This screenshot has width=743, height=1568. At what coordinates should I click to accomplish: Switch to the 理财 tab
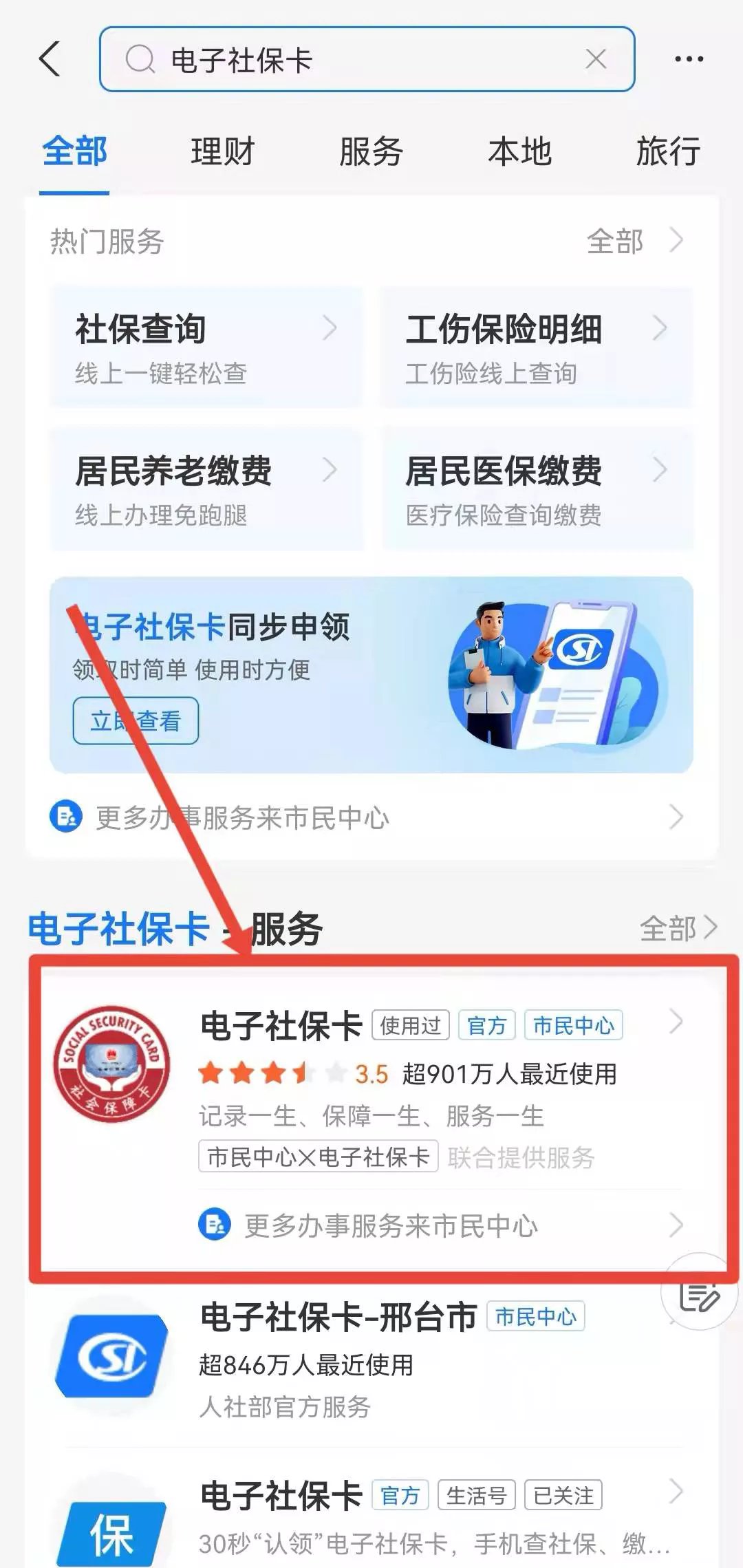[222, 151]
